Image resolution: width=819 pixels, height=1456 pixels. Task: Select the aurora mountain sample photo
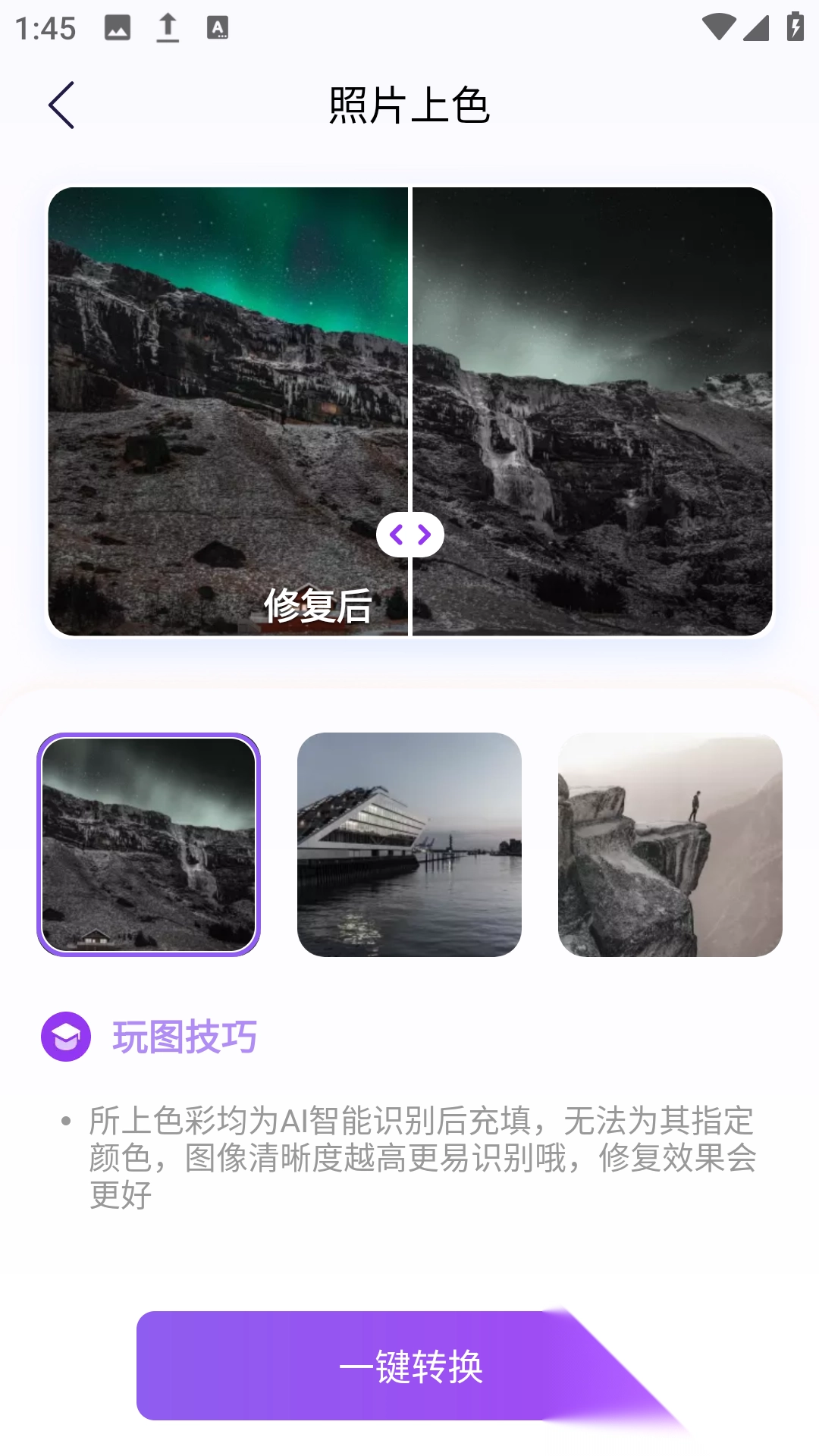tap(149, 844)
